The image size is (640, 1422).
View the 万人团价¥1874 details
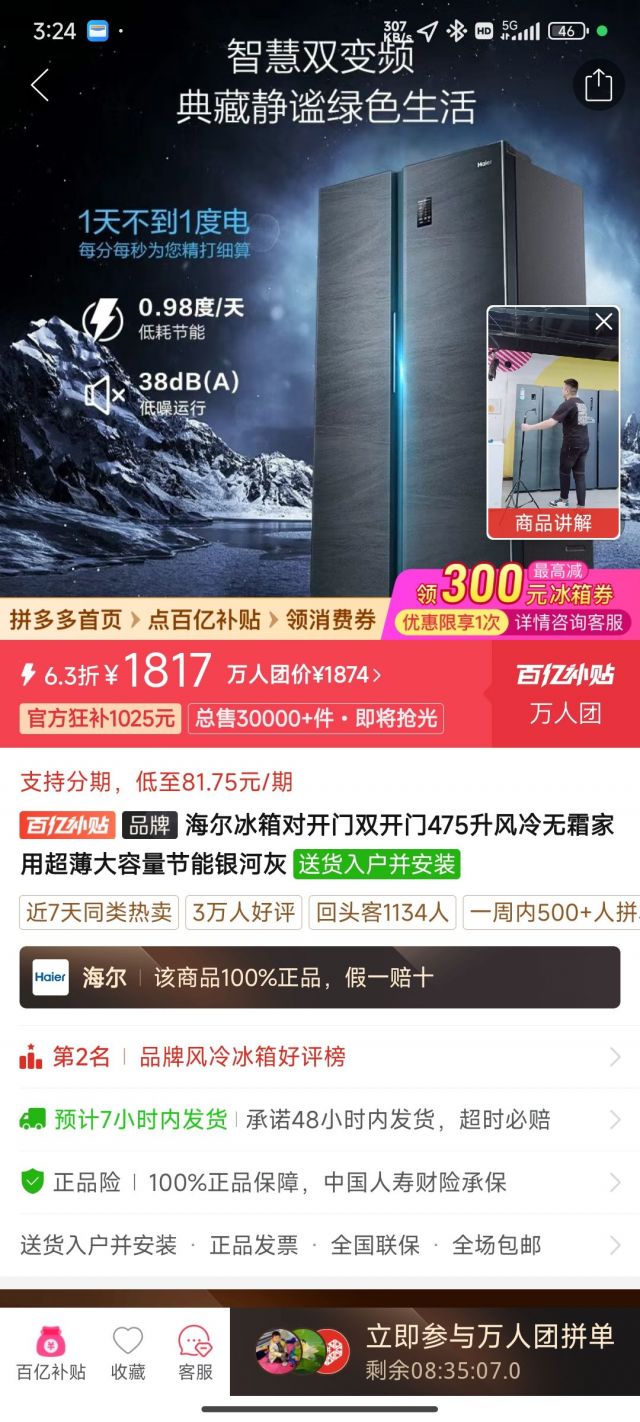[x=304, y=675]
